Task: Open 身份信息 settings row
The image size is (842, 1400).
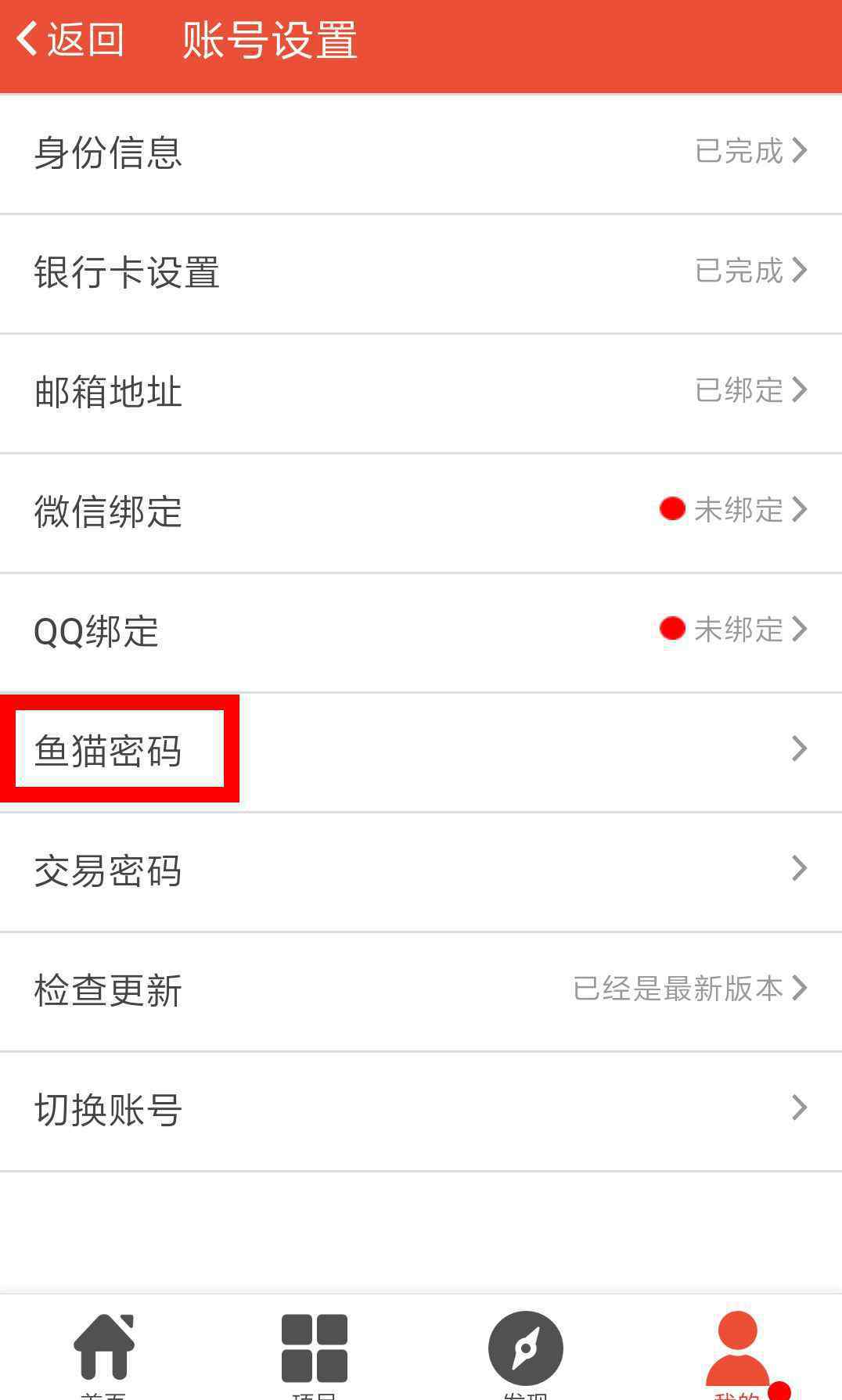Action: (421, 153)
